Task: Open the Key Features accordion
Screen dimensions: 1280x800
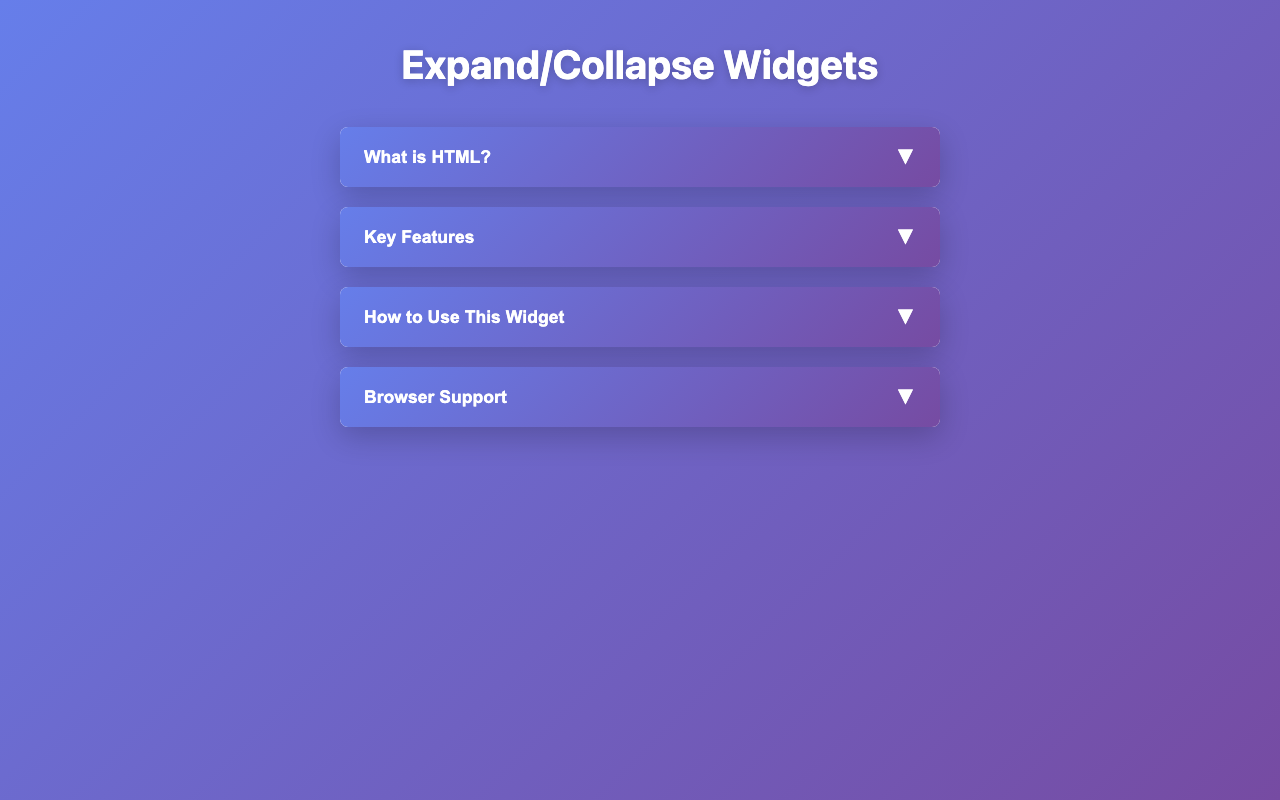Action: tap(639, 237)
